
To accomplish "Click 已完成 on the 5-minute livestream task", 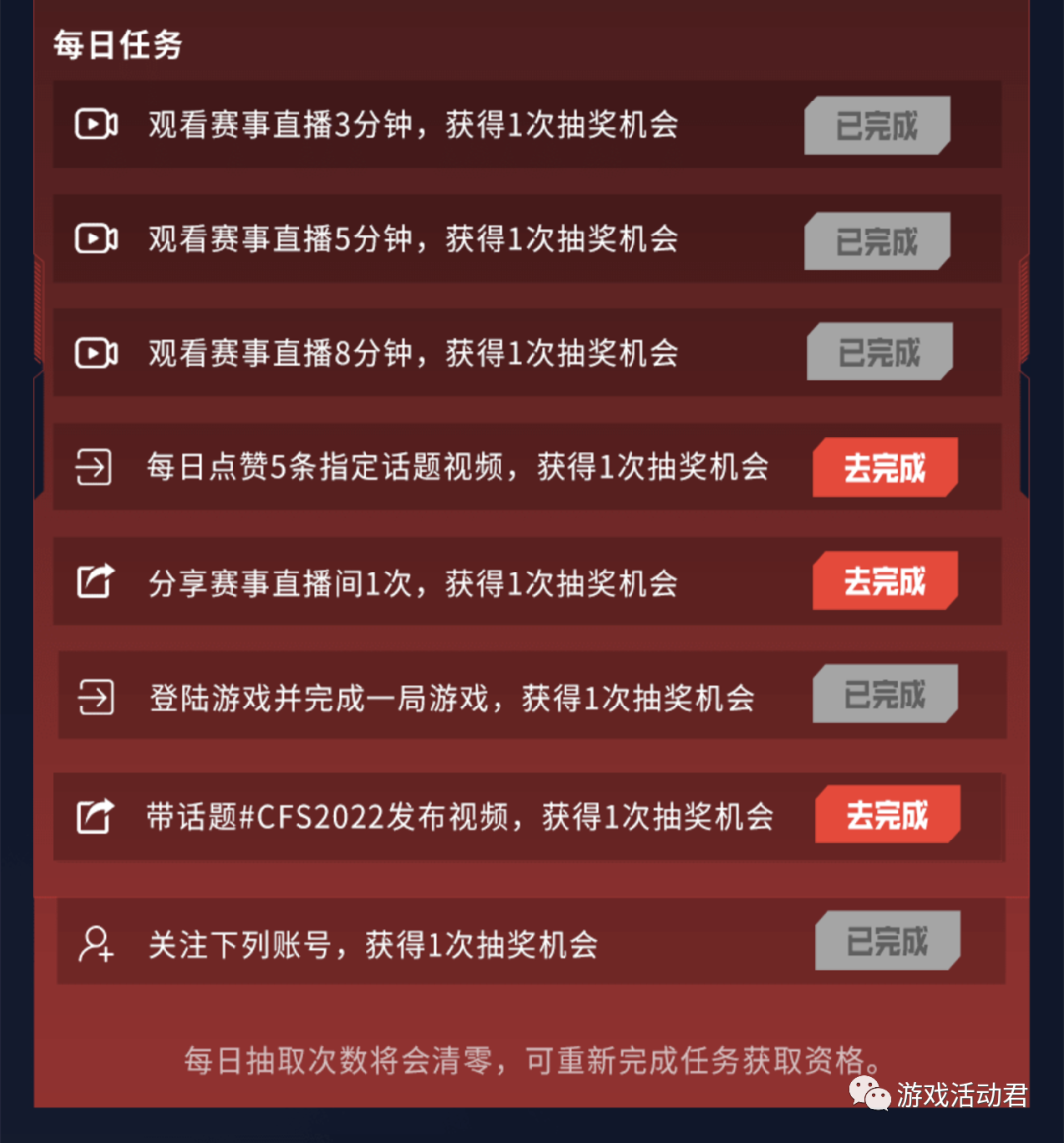I will (x=877, y=239).
